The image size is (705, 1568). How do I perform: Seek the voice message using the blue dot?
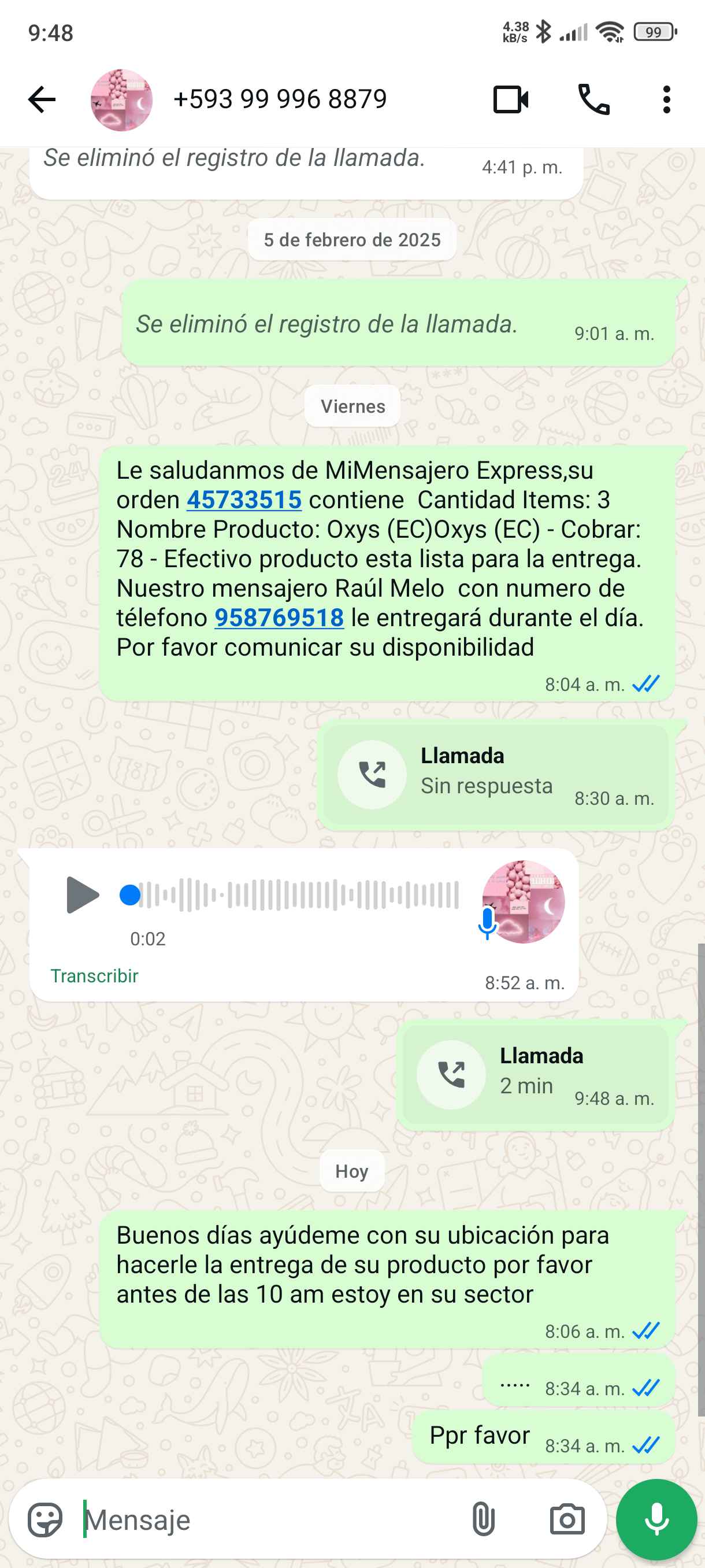(130, 896)
